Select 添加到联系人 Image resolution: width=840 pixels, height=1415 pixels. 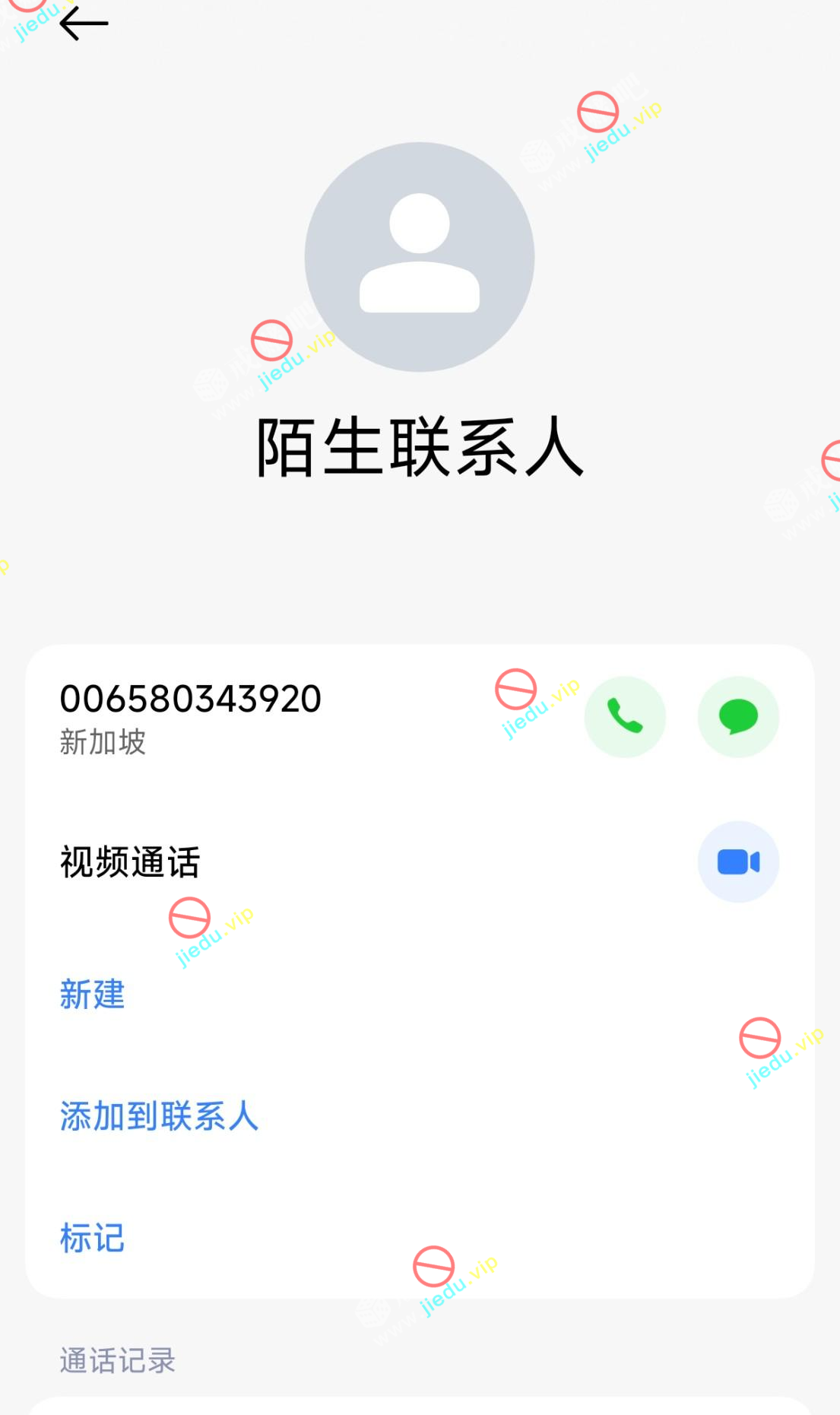point(160,1116)
